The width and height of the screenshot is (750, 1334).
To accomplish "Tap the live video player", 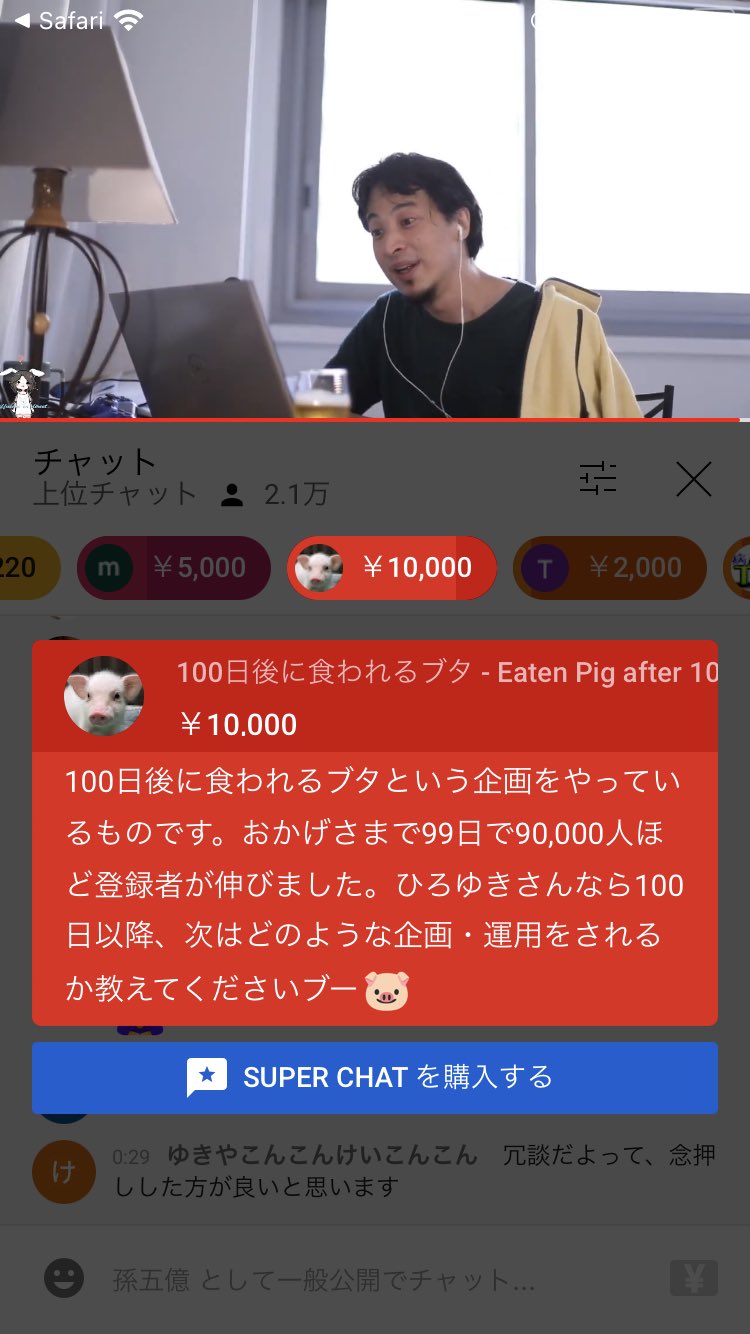I will click(x=375, y=209).
